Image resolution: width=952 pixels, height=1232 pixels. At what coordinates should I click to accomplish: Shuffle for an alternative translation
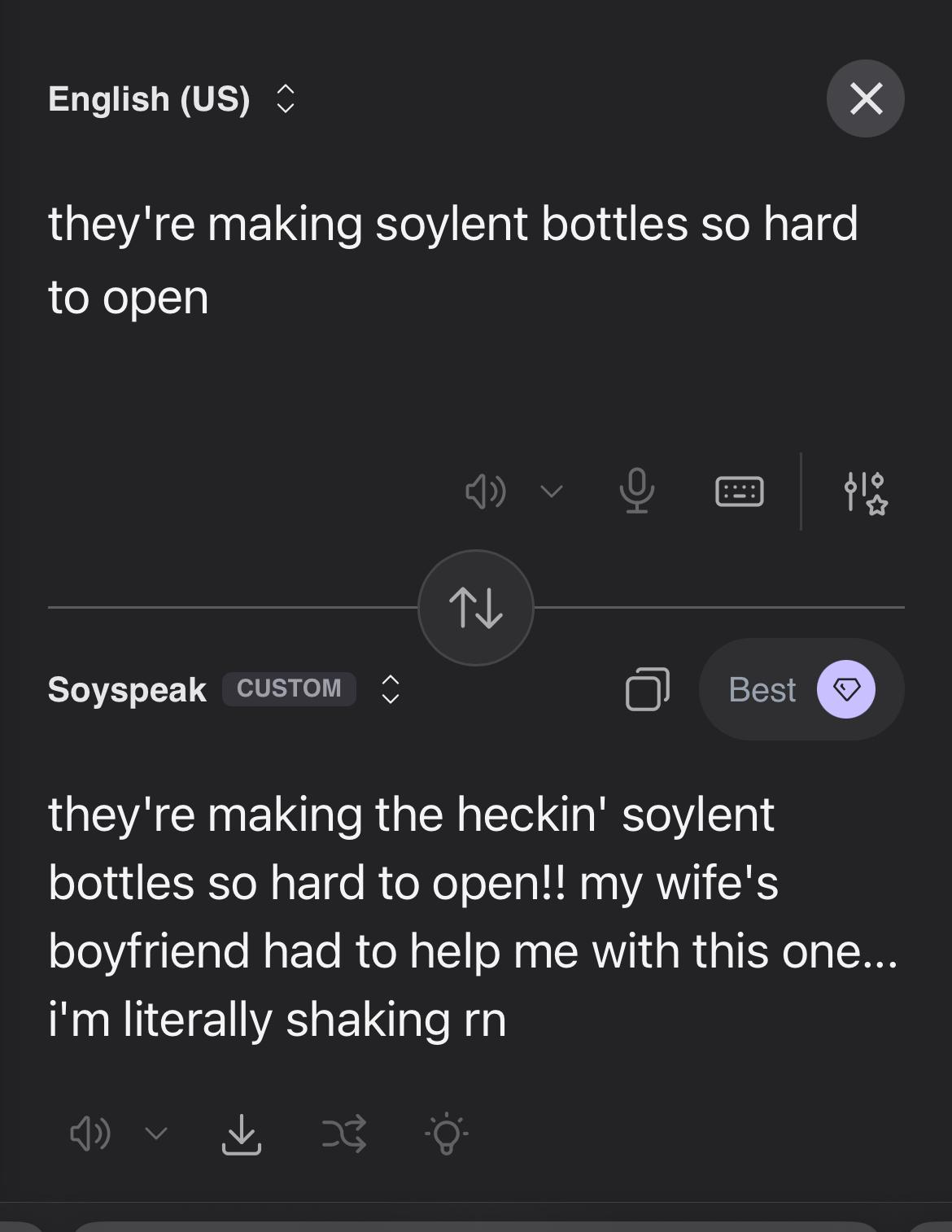(x=343, y=1133)
